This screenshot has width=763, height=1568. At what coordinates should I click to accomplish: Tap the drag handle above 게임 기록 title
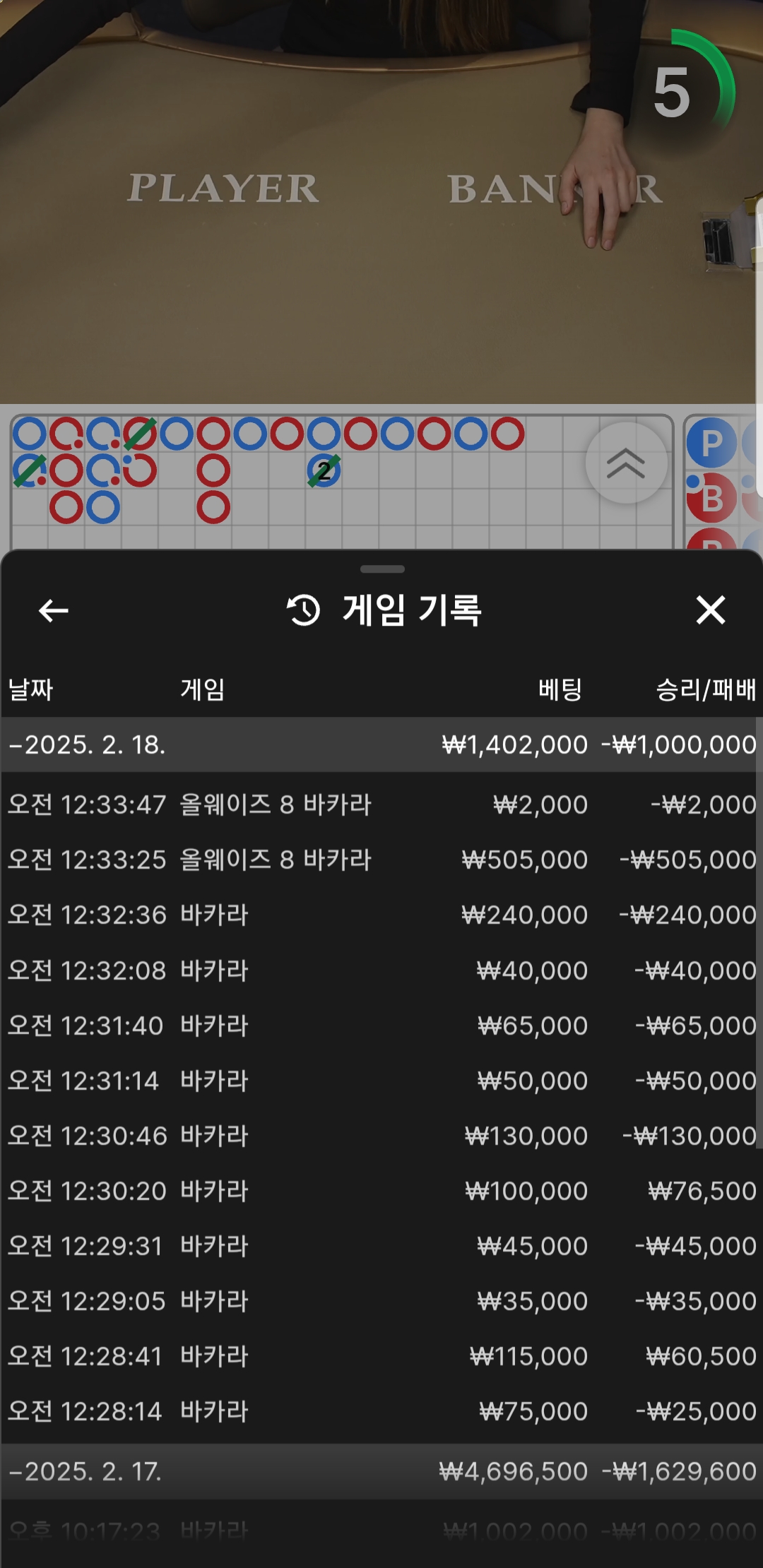click(382, 569)
